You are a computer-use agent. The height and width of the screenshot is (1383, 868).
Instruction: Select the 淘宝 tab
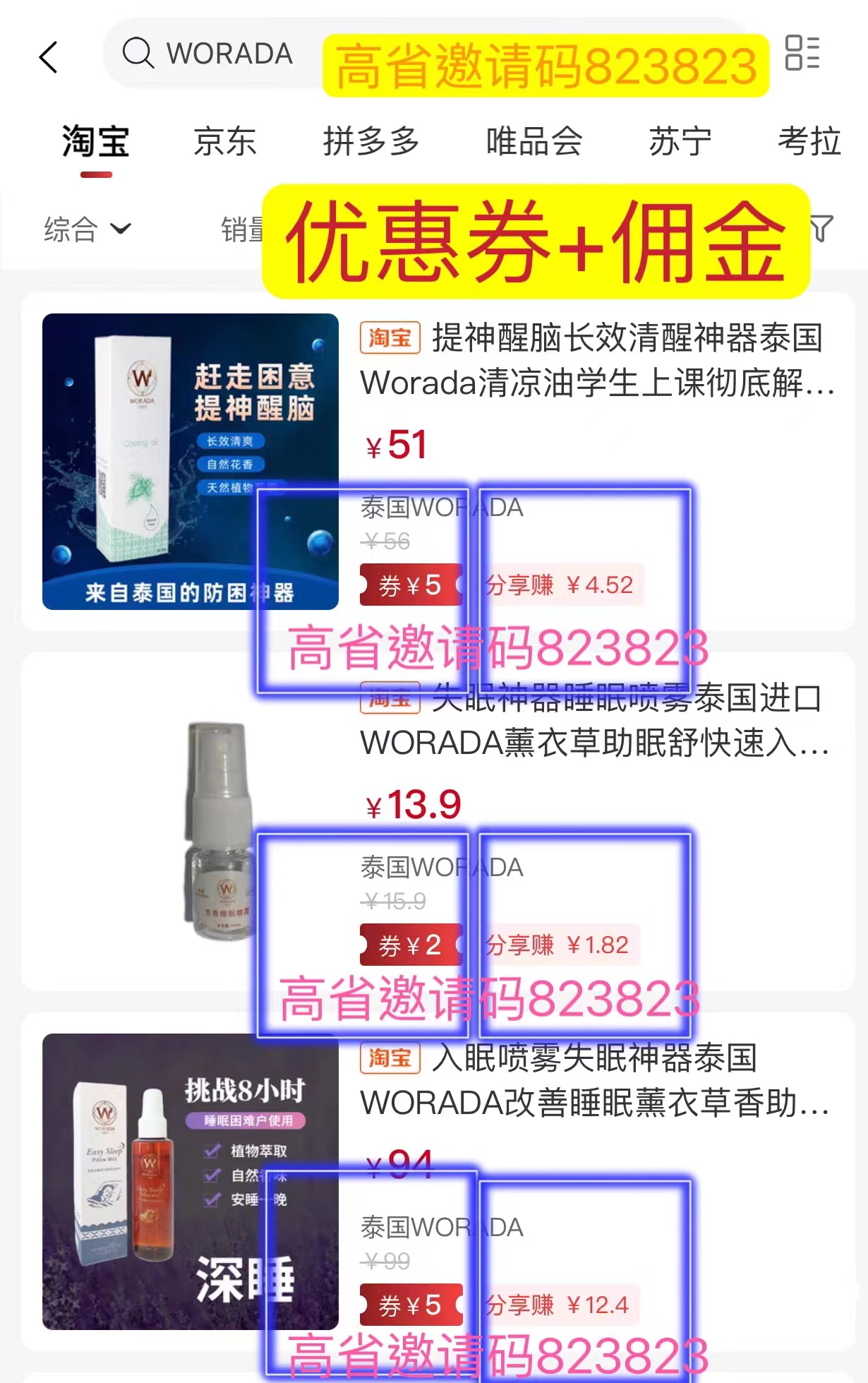tap(95, 141)
